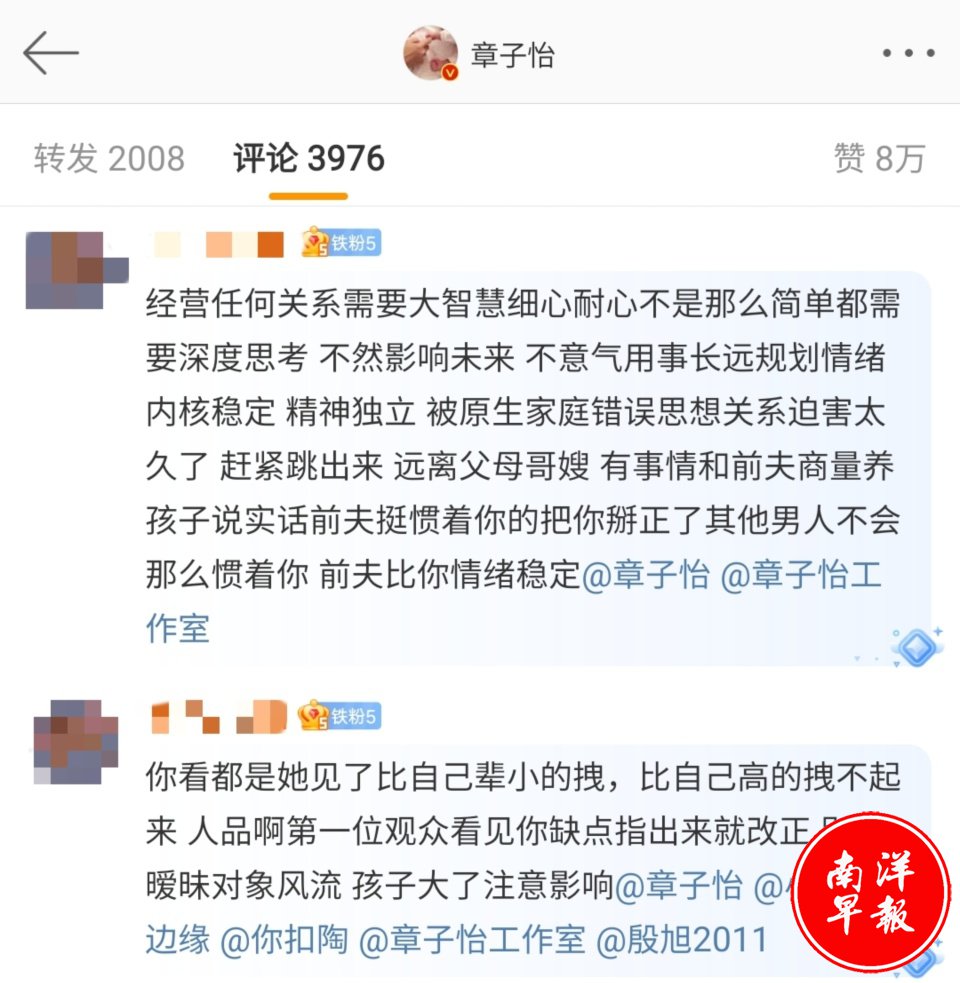The image size is (960, 983).
Task: Tap @章子怡 mention after 前夫比你情绪稳定
Action: click(x=646, y=577)
